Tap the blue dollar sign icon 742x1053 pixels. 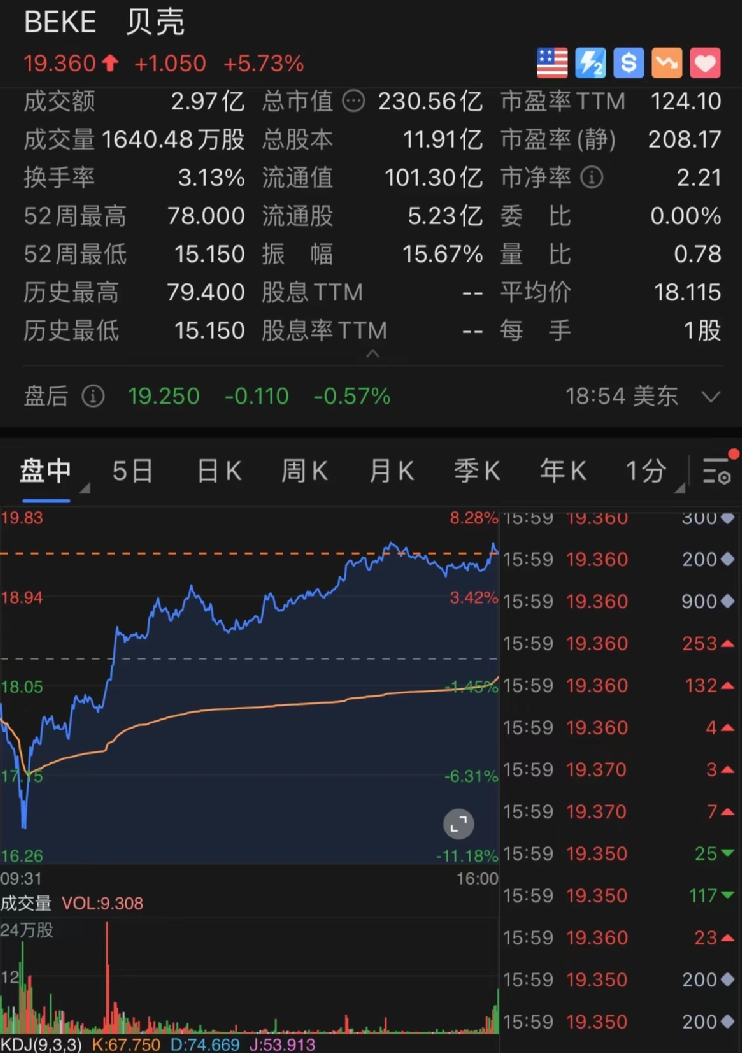[x=628, y=64]
